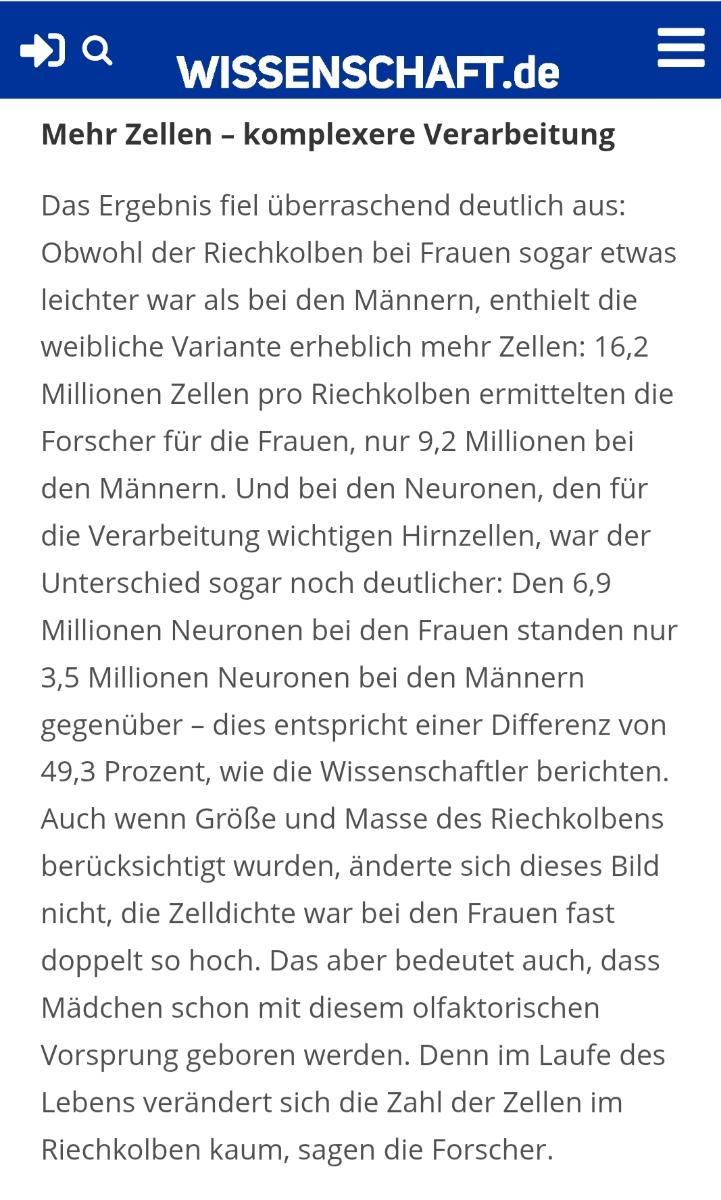Open the hamburger menu
Viewport: 721px width, 1200px height.
tap(681, 47)
